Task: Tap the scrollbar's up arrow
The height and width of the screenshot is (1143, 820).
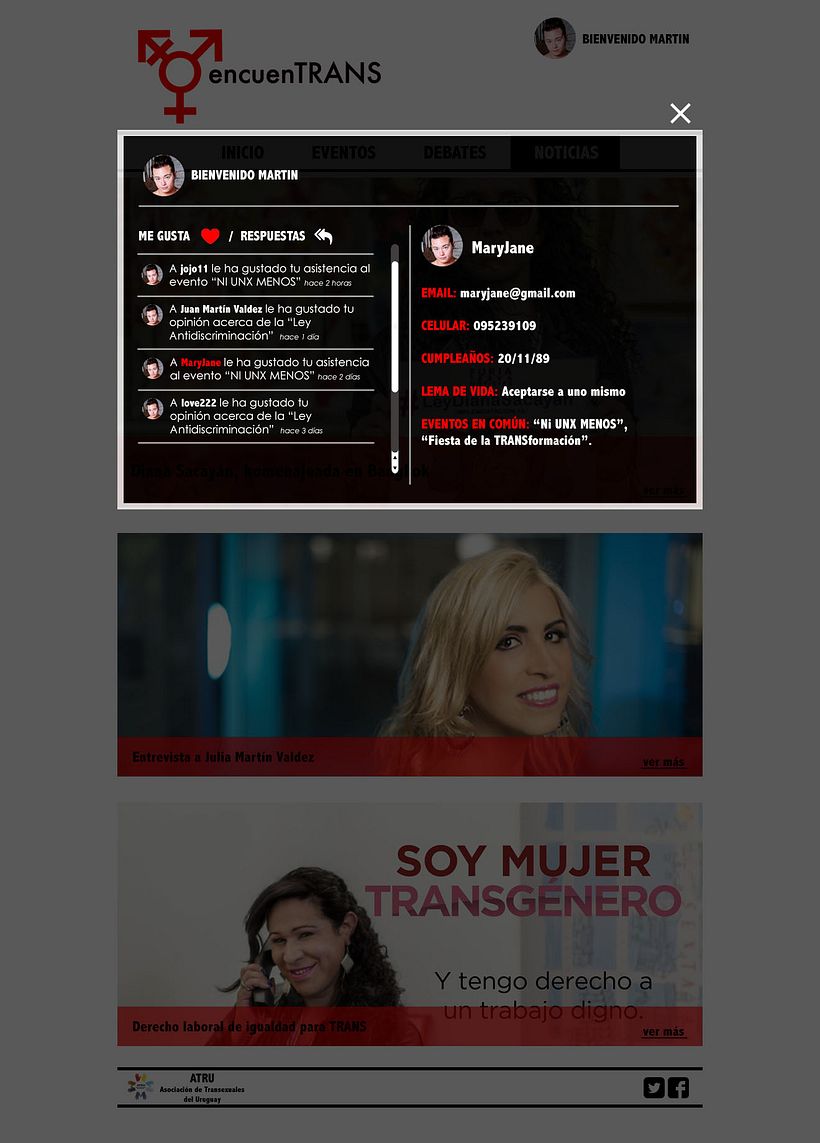Action: [395, 456]
